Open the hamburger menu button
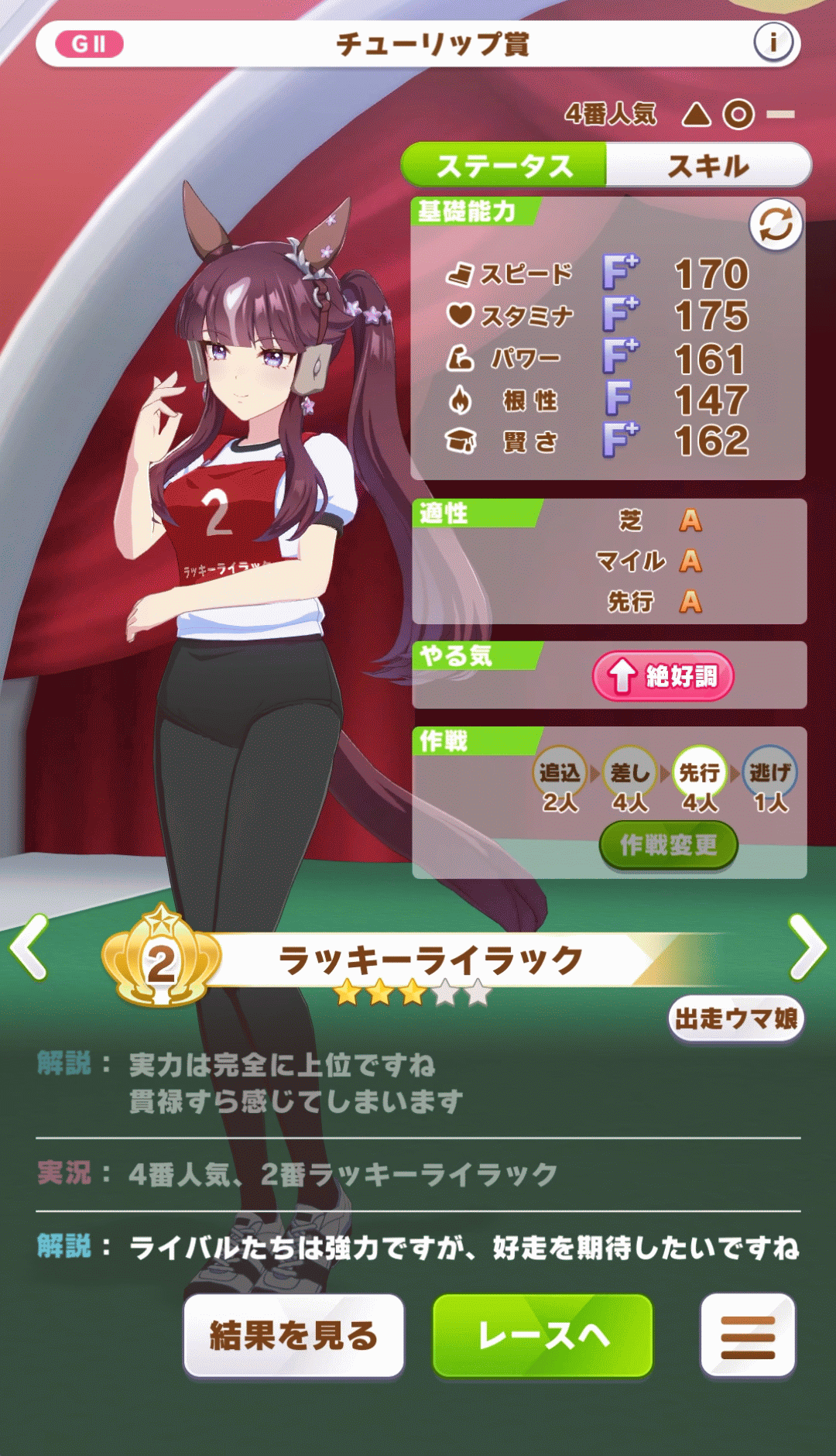836x1456 pixels. tap(747, 1335)
